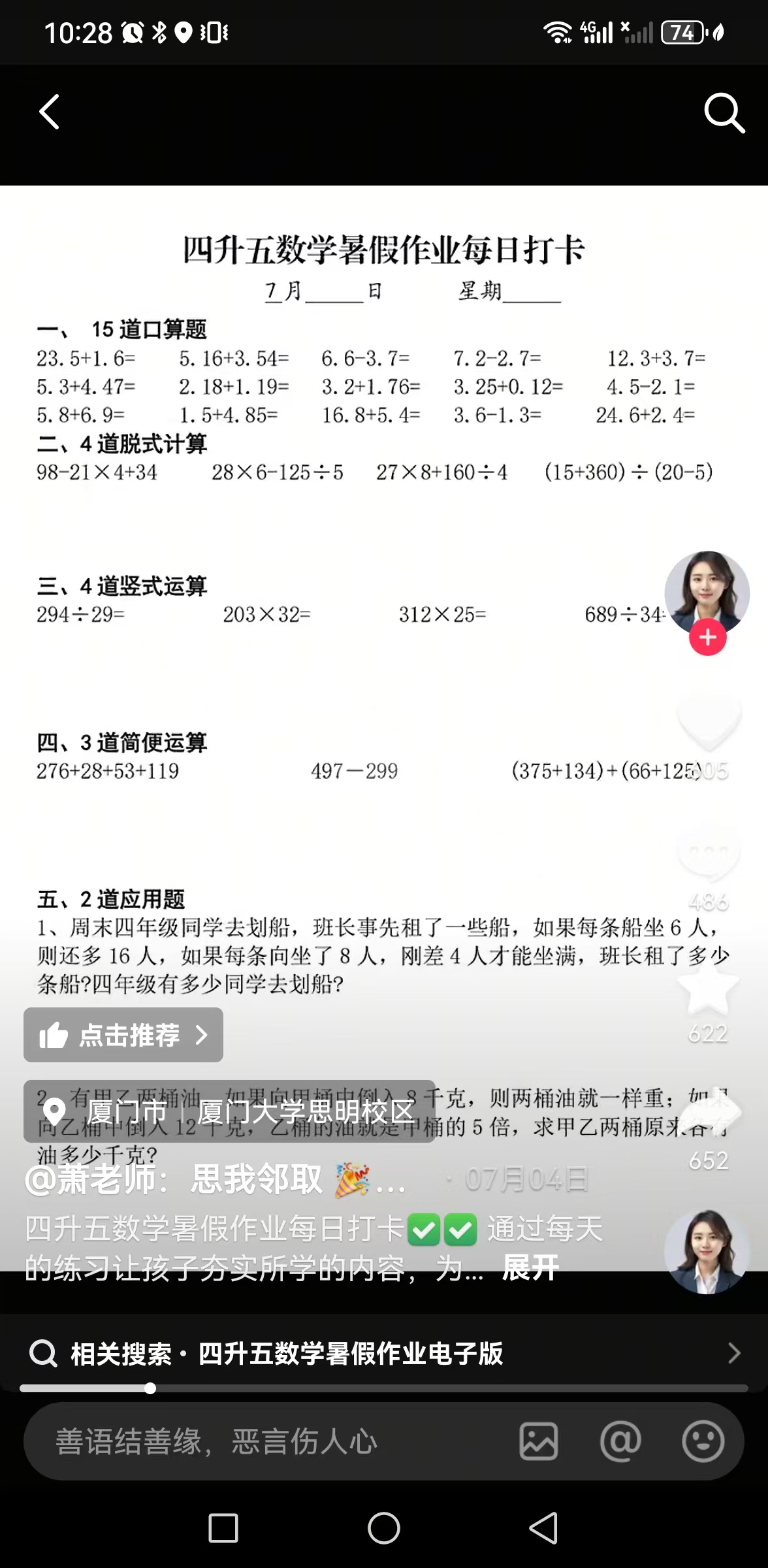Follow the creator via the plus button
The width and height of the screenshot is (768, 1568).
coord(707,637)
